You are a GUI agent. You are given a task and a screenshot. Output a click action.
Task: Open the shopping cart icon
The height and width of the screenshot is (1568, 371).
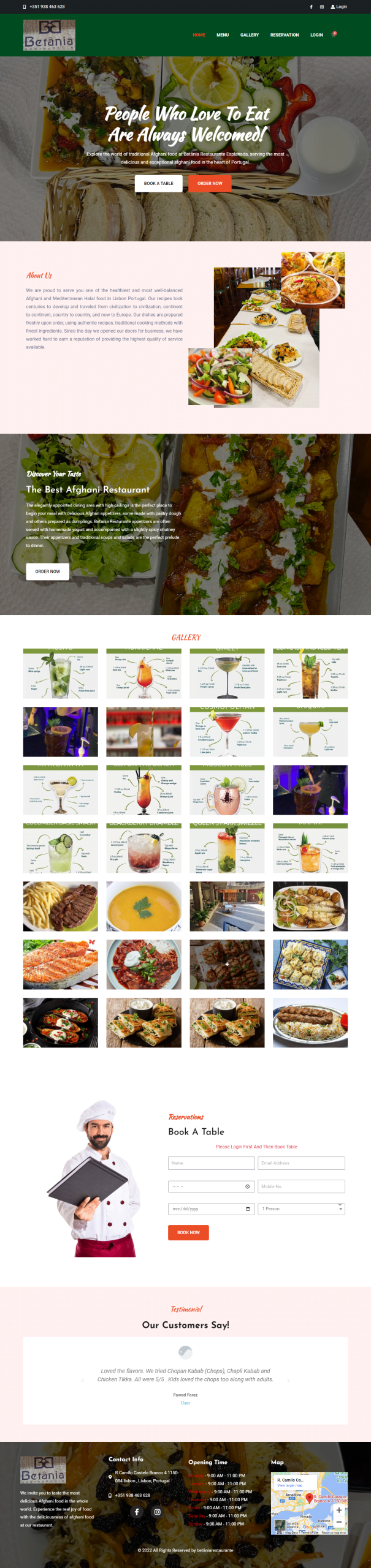[x=334, y=34]
